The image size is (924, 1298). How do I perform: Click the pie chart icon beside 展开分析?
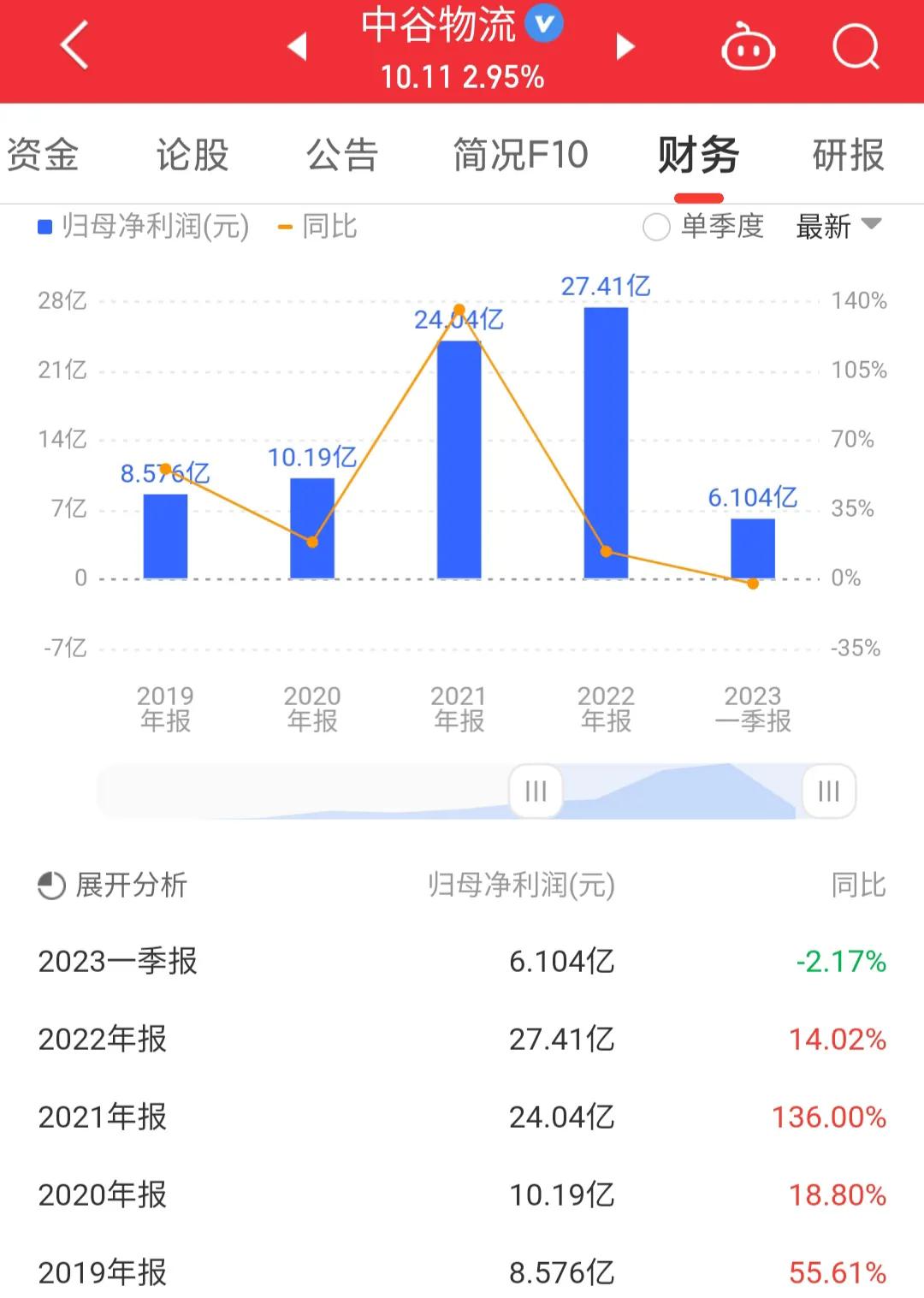point(49,886)
